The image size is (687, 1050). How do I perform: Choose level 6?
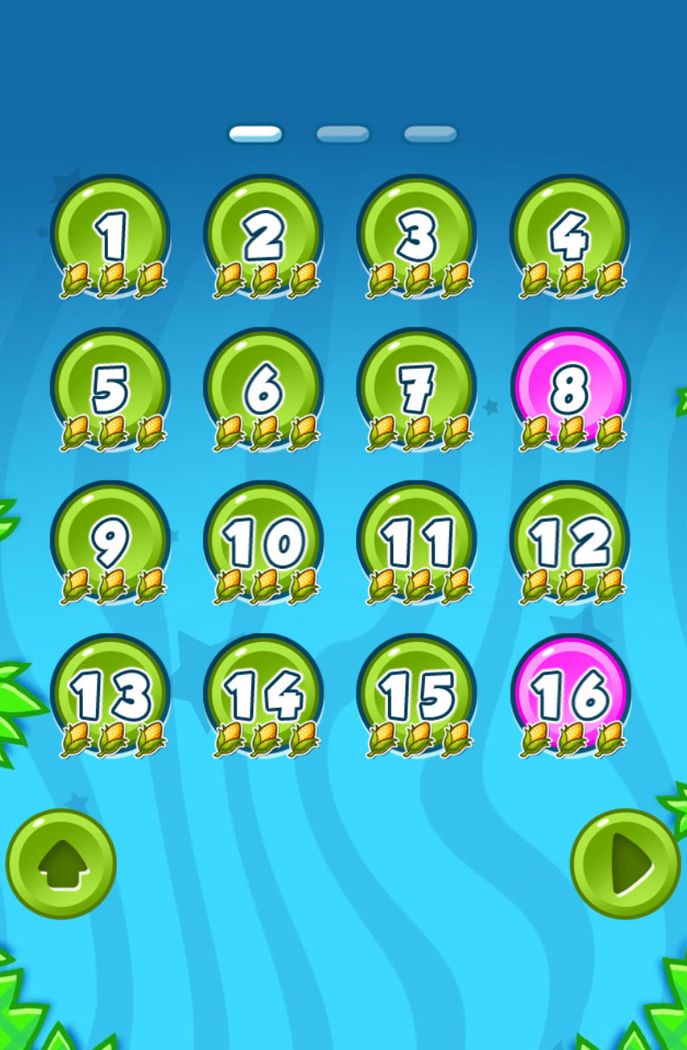(x=263, y=389)
